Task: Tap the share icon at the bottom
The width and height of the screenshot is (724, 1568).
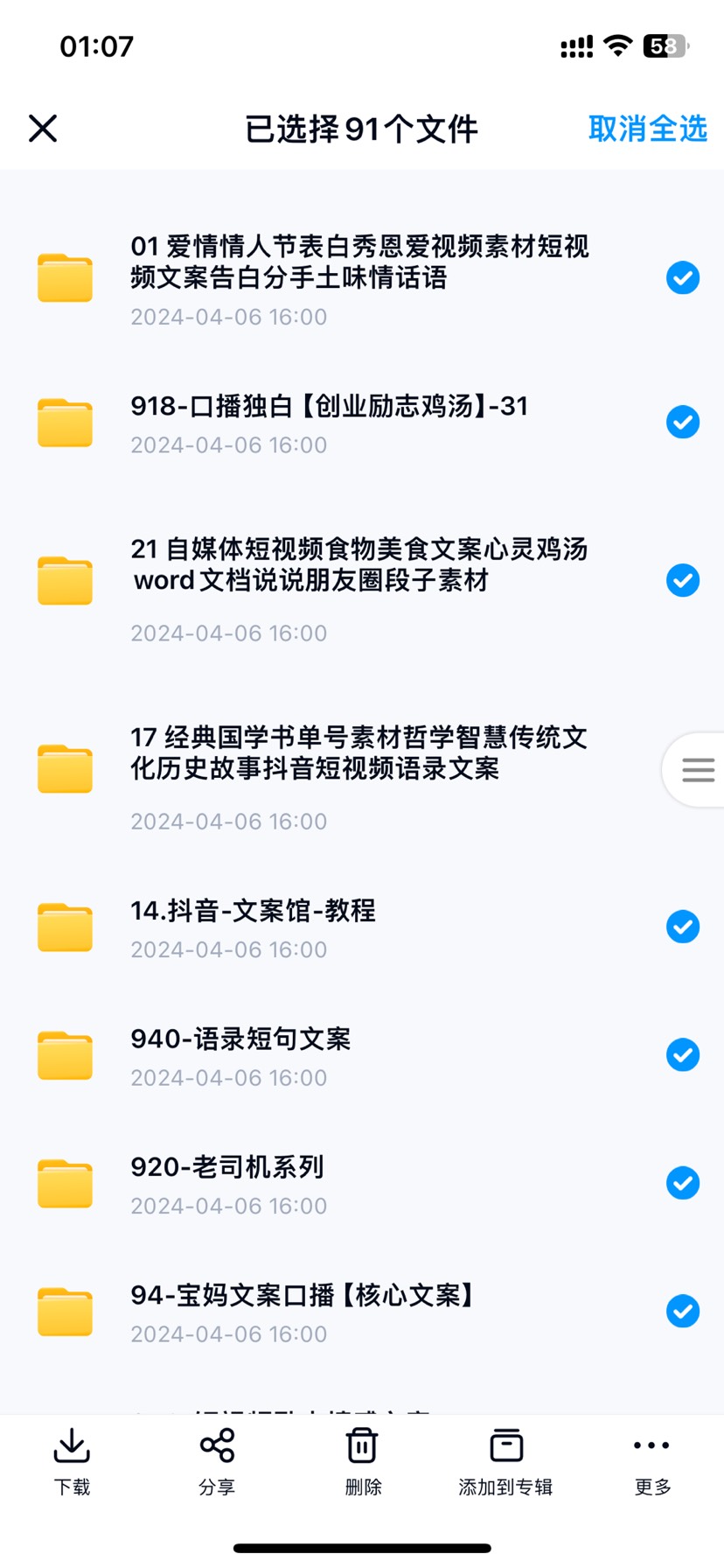Action: pos(217,1445)
